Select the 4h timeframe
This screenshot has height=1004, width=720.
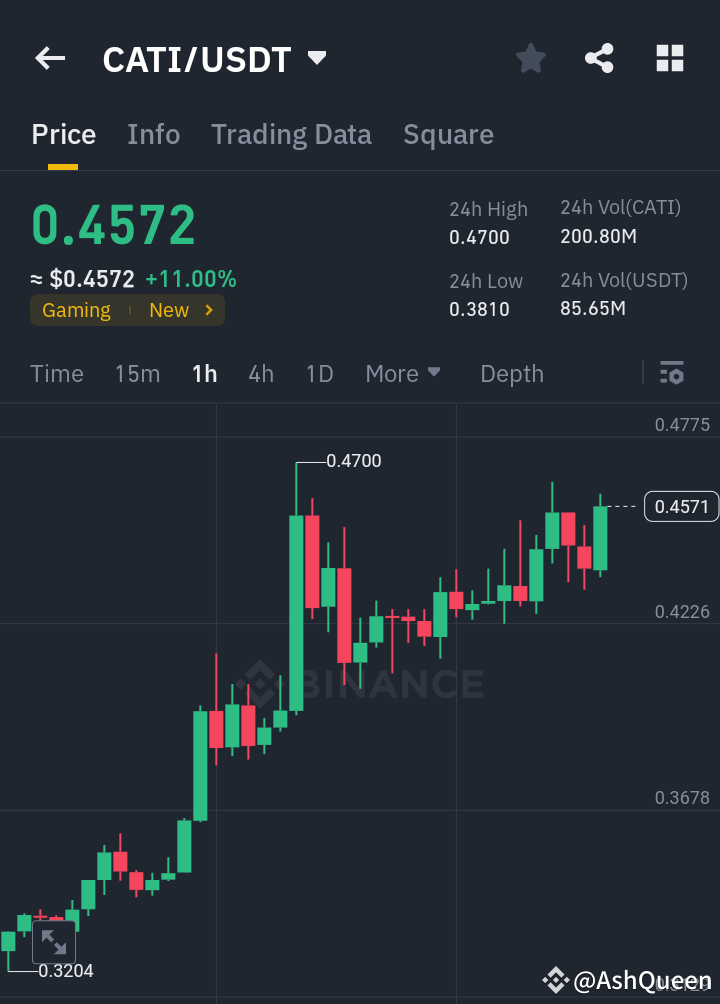[261, 373]
